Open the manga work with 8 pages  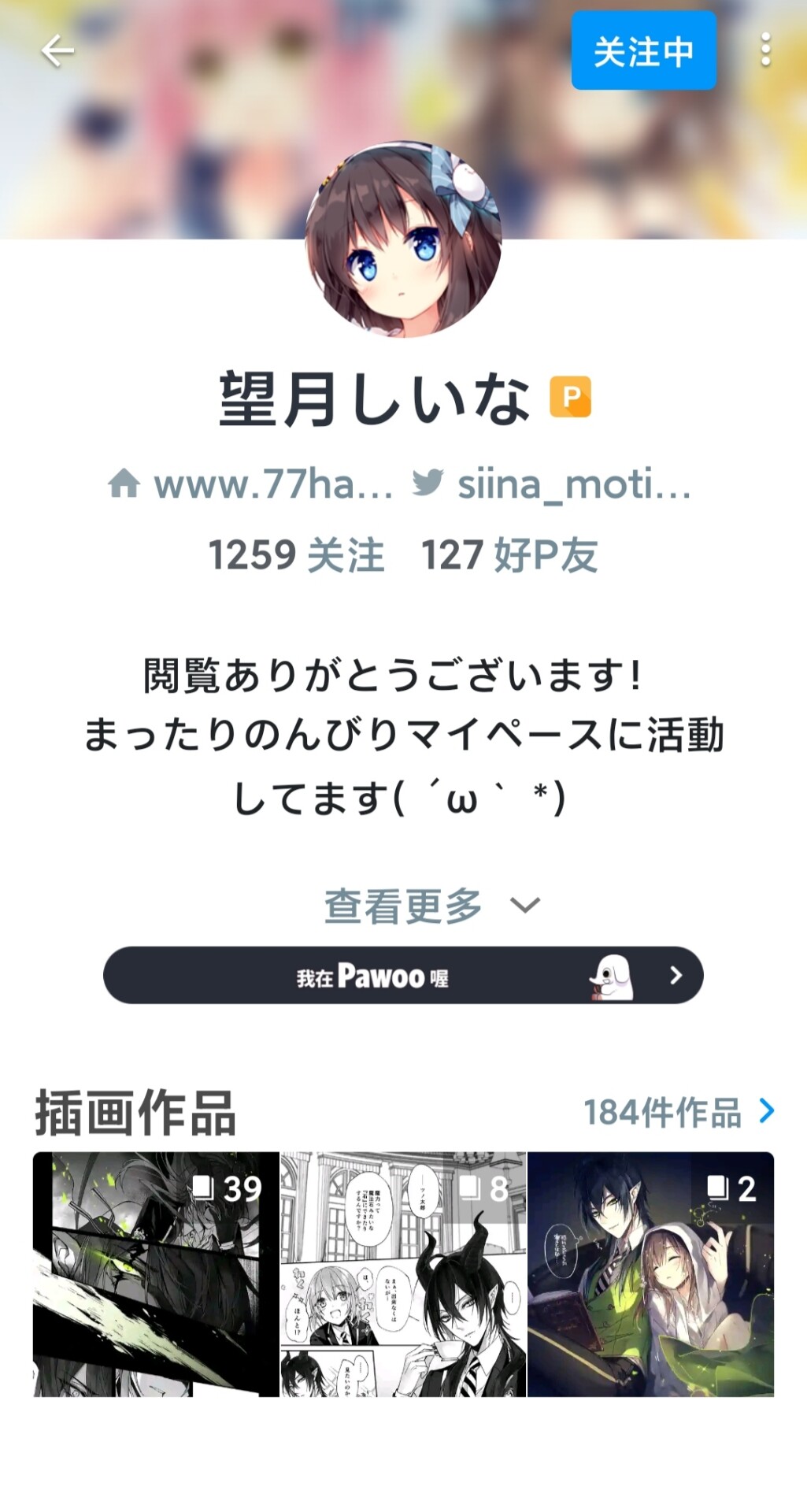click(403, 1274)
